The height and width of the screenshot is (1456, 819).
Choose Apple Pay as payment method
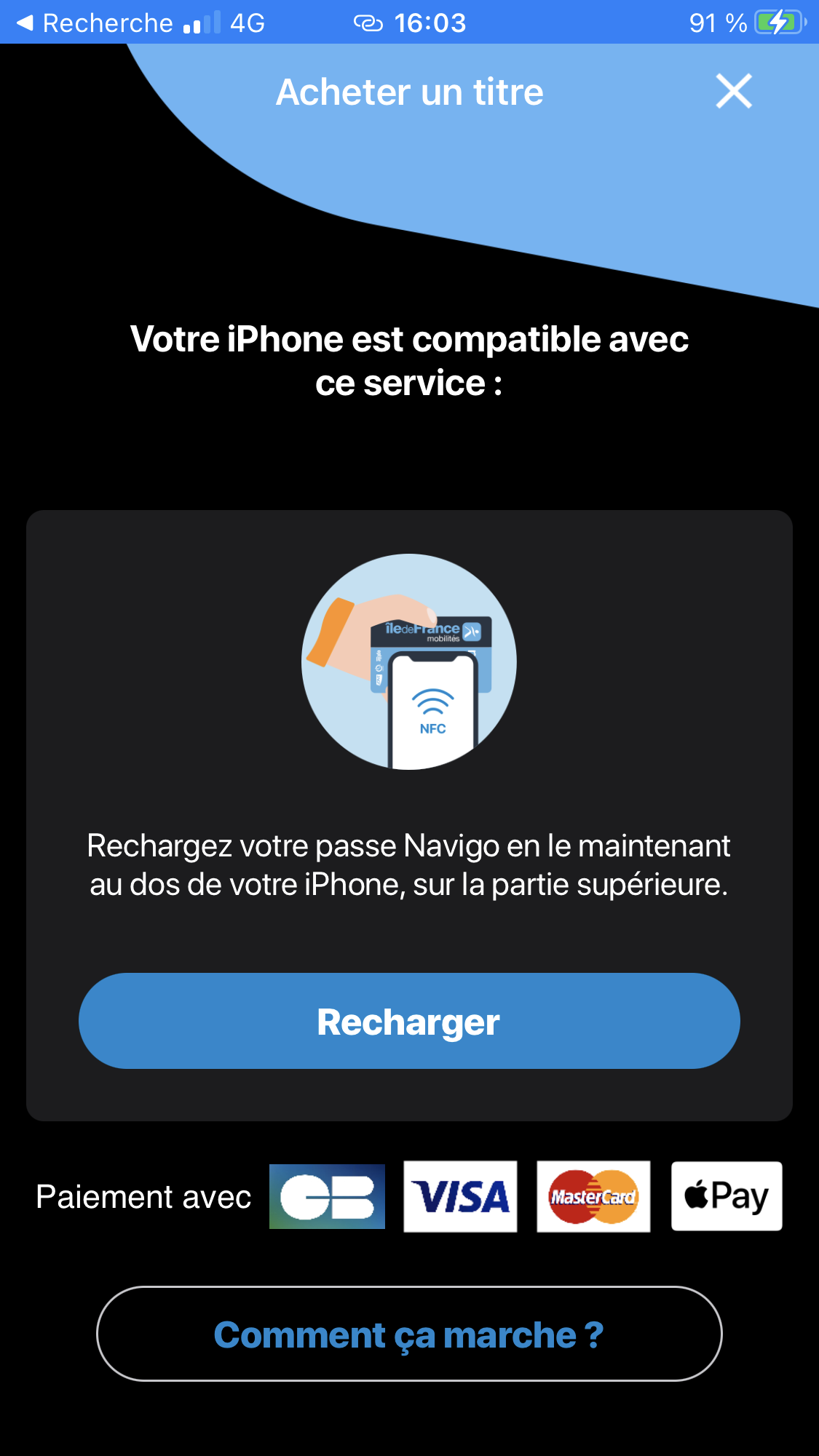pos(726,1196)
